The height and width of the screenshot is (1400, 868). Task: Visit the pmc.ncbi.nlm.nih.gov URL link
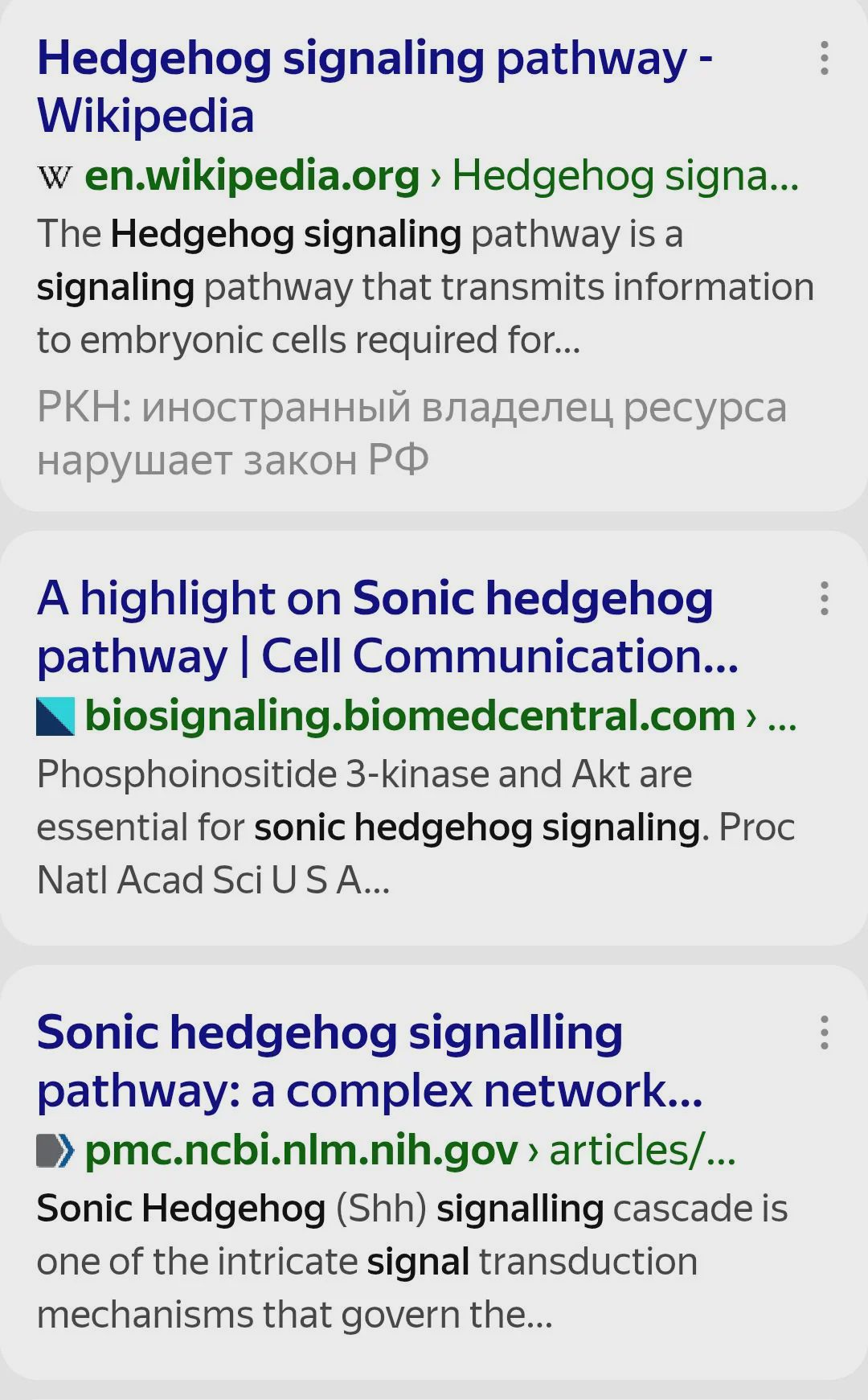386,1150
